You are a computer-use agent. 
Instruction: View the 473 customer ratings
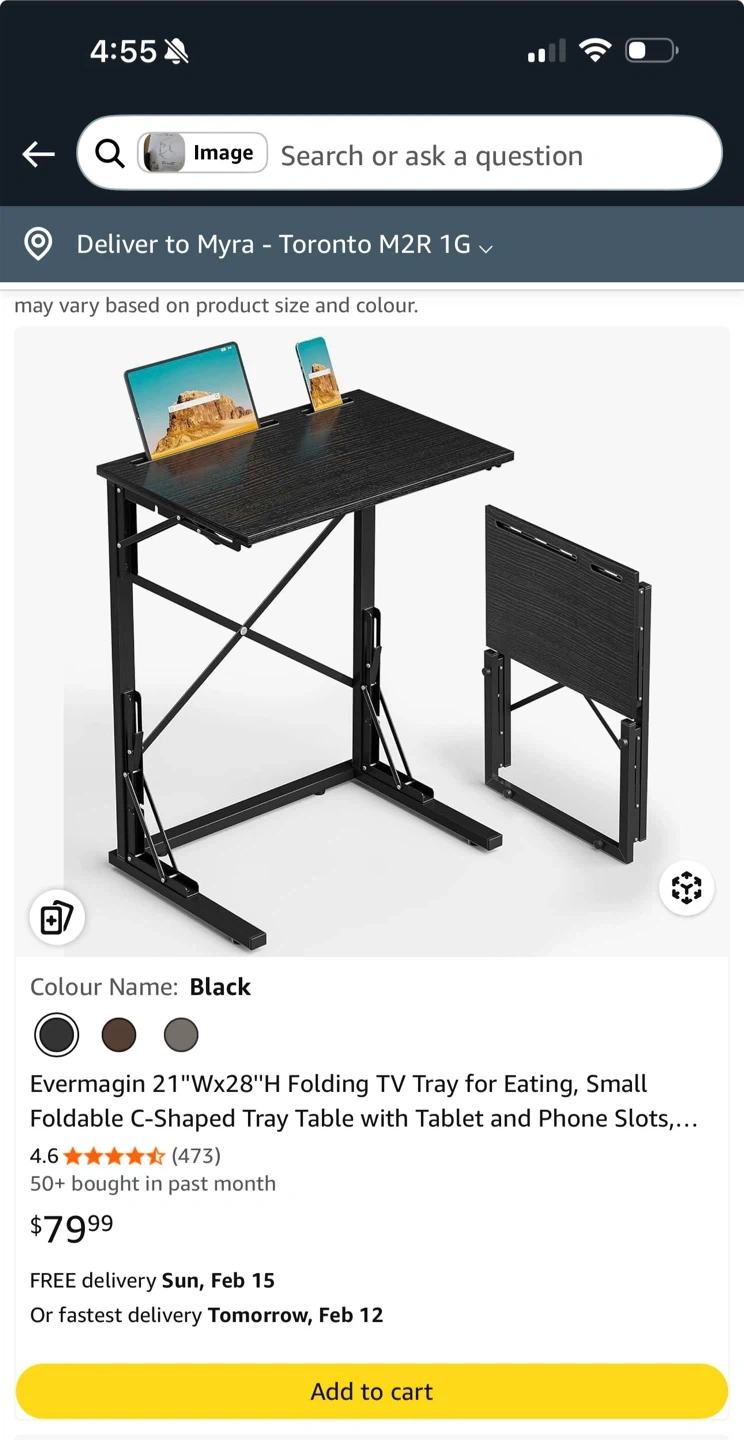[196, 1156]
